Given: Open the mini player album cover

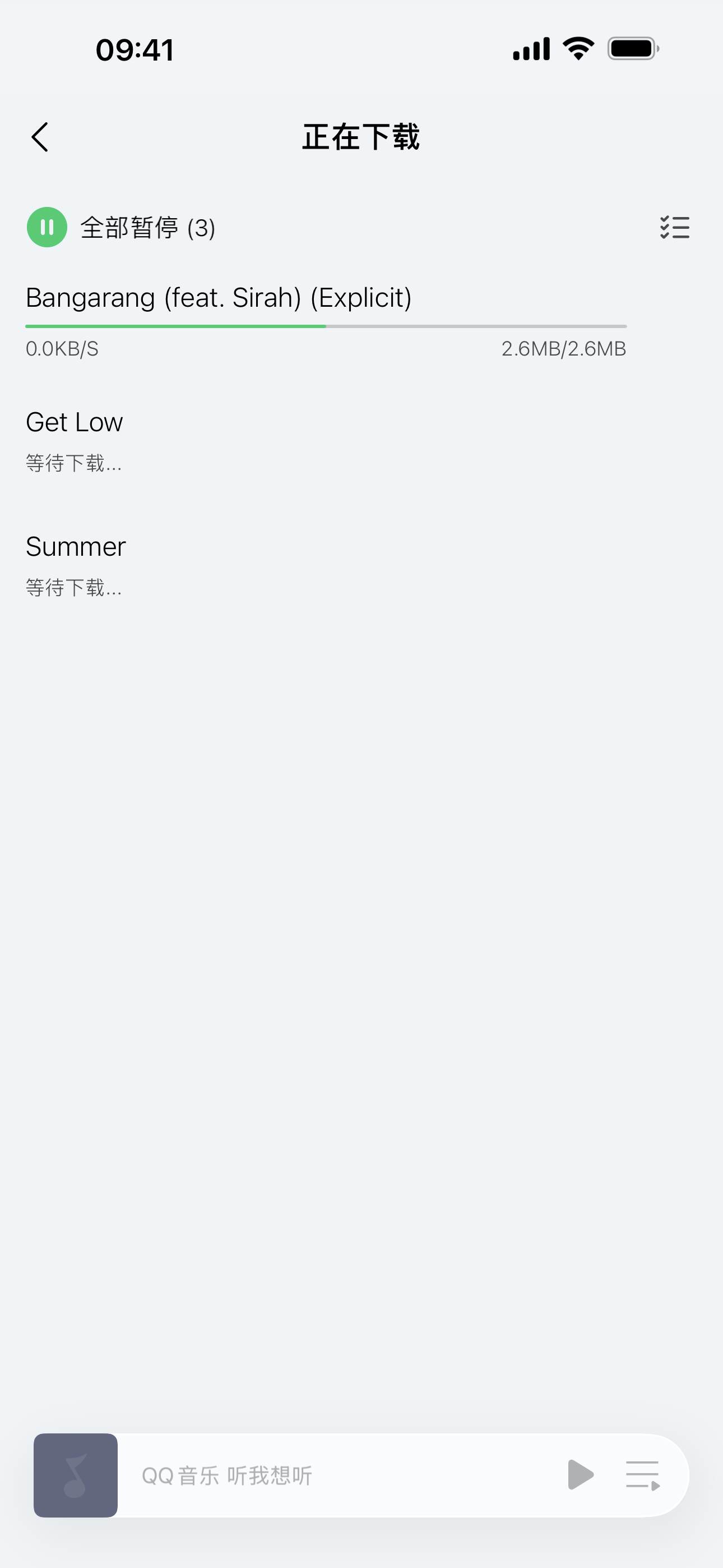Looking at the screenshot, I should [76, 1475].
